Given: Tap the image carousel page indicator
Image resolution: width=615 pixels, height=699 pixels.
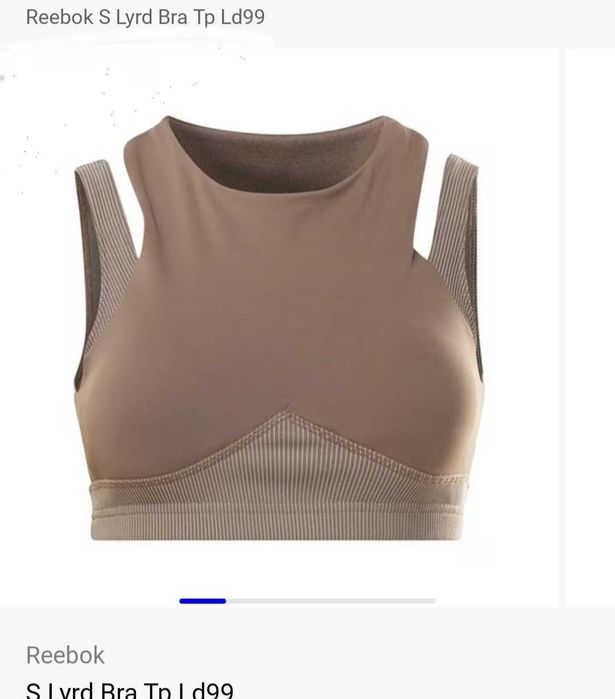Looking at the screenshot, I should (x=307, y=601).
